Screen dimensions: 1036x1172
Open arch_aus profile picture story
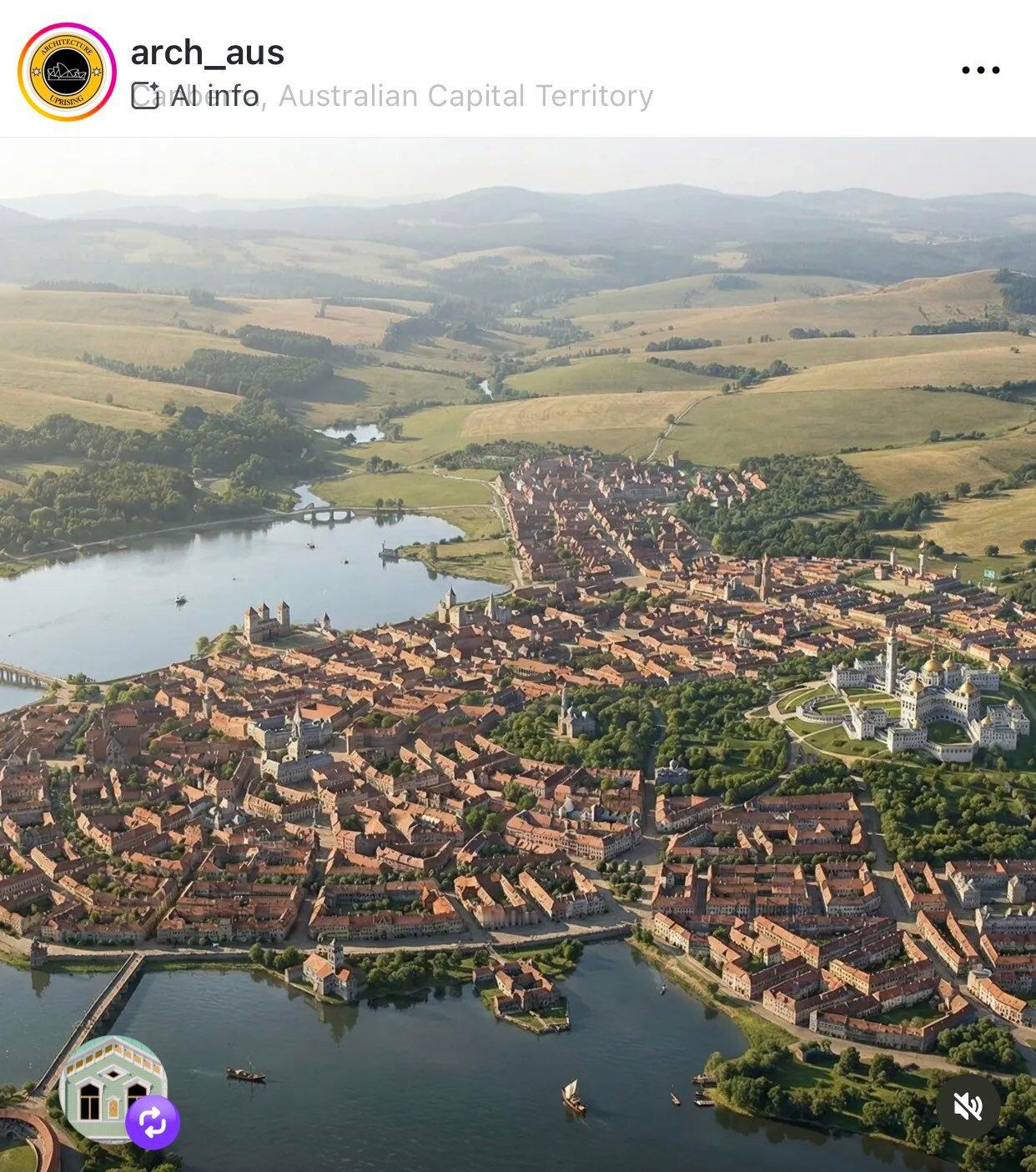click(x=67, y=72)
